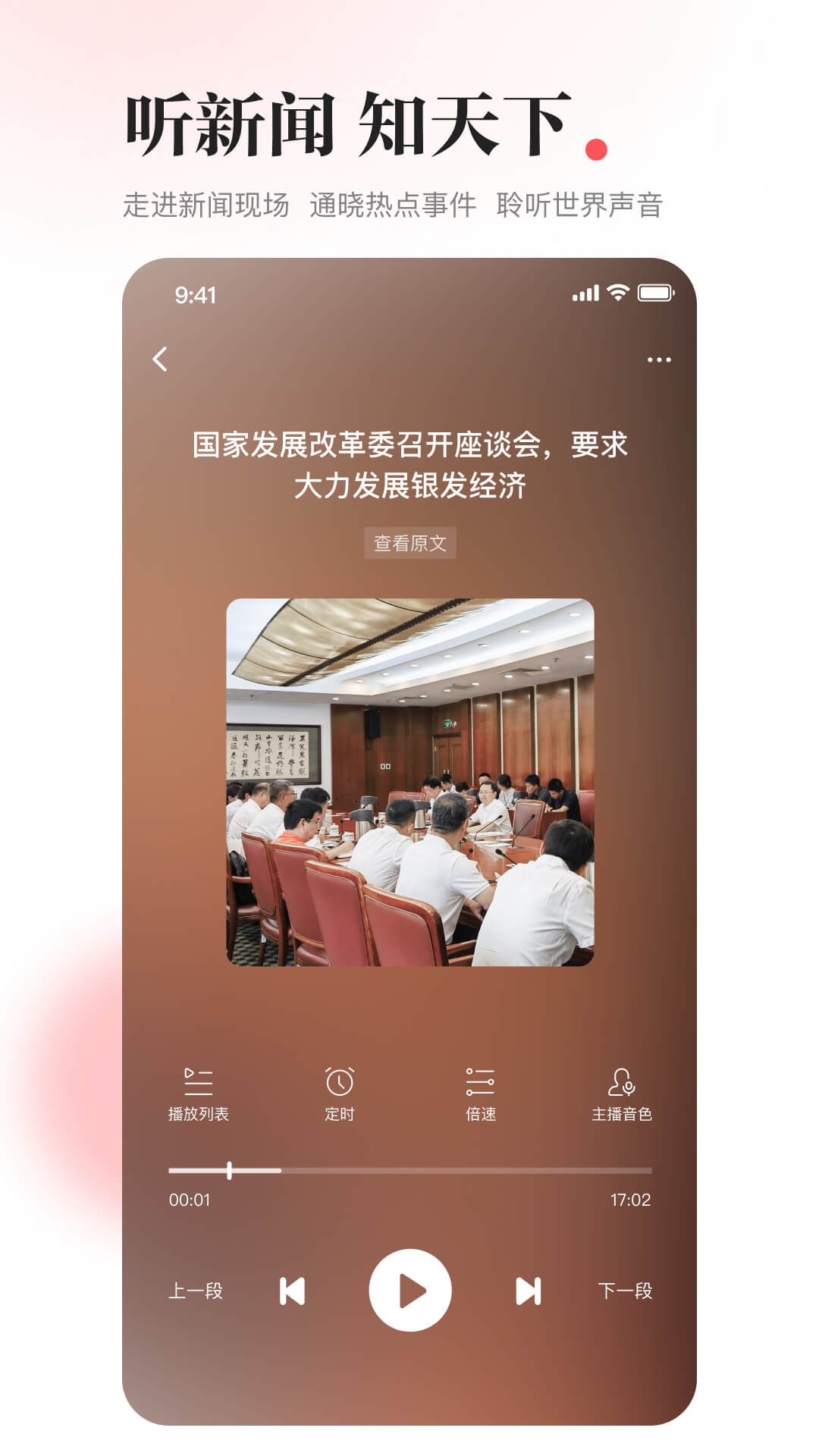
Task: Open more options with the ellipsis icon
Action: pyautogui.click(x=658, y=360)
